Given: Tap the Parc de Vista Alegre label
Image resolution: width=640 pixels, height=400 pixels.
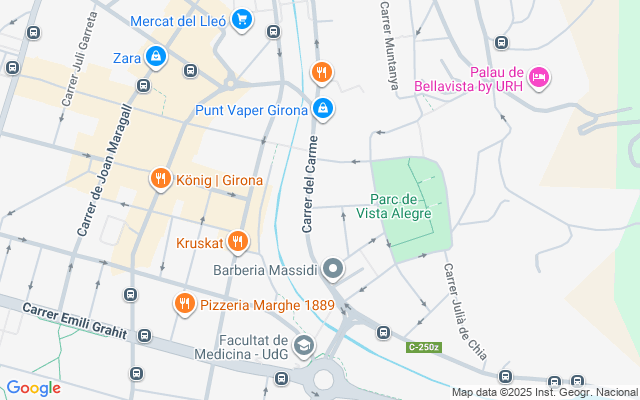Looking at the screenshot, I should click(x=400, y=206).
